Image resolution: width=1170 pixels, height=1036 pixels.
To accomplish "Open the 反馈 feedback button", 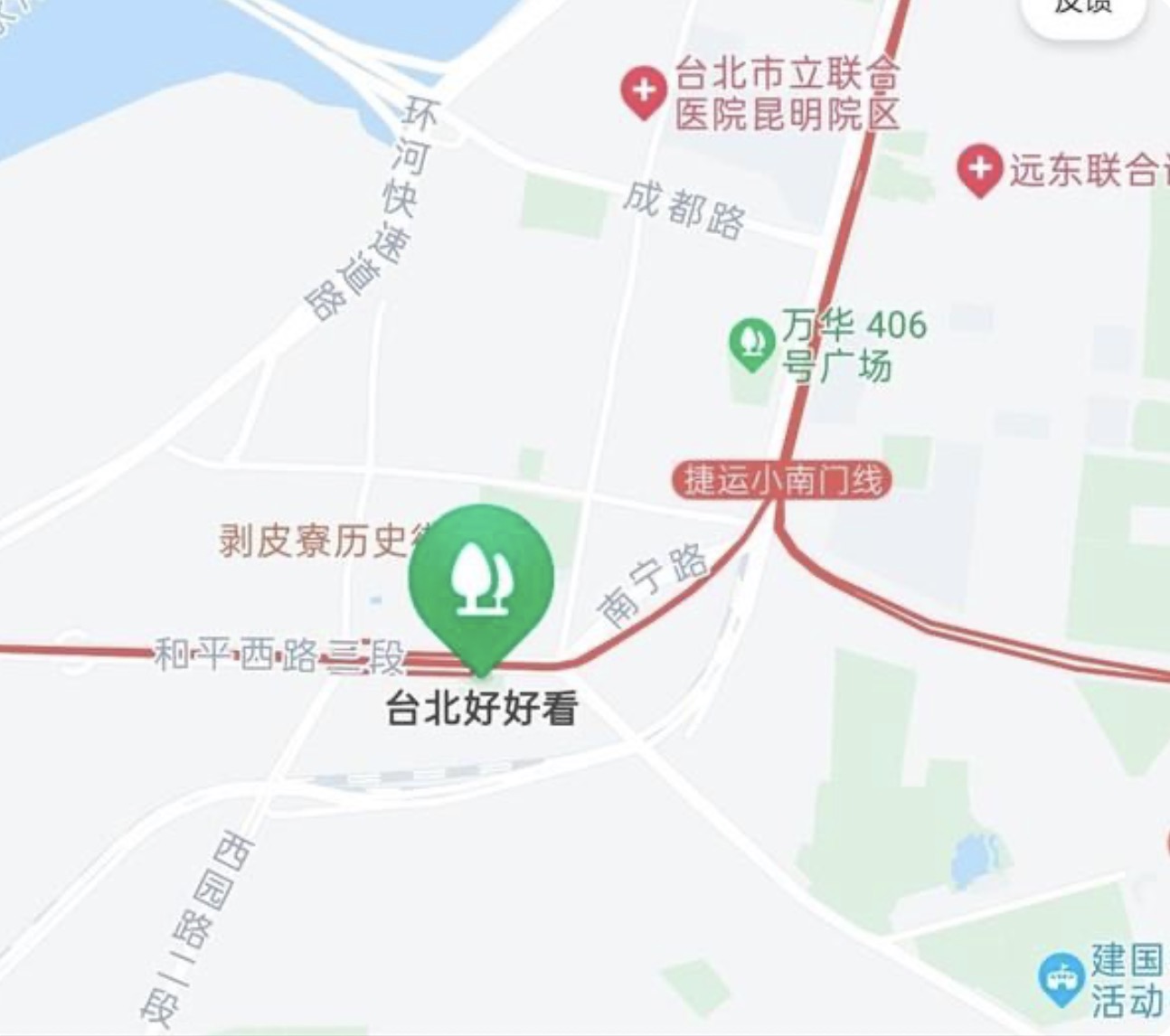I will click(1085, 9).
